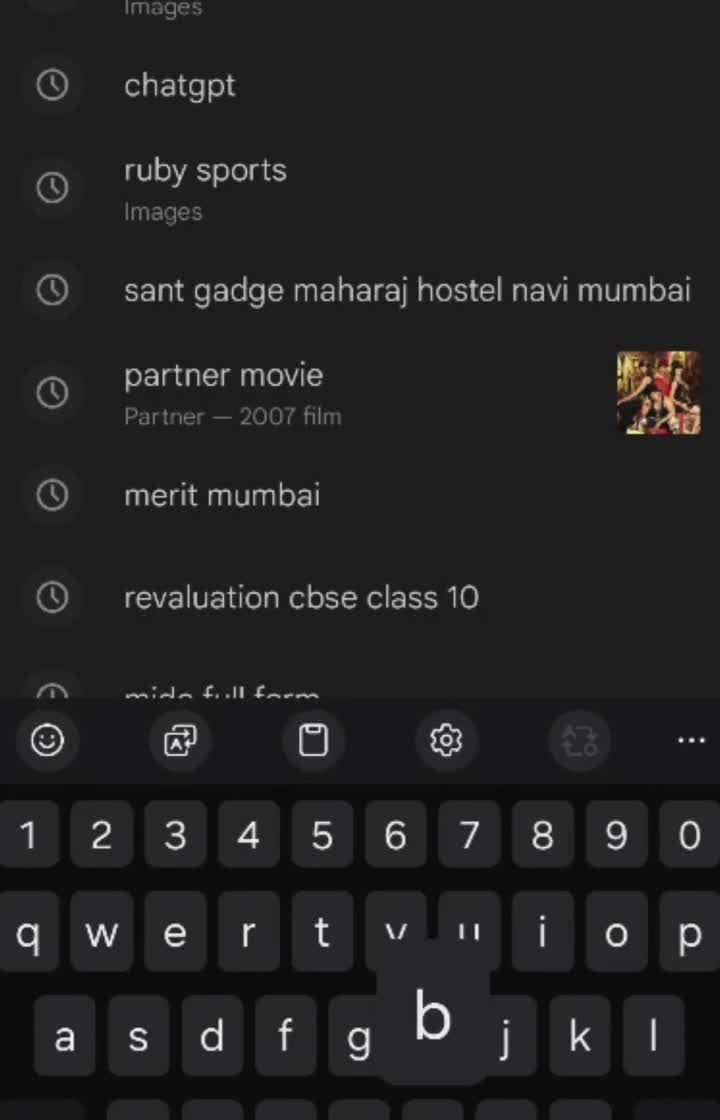Viewport: 720px width, 1120px height.
Task: Search sant gadge maharaj hostel navi mumbai
Action: pos(406,291)
